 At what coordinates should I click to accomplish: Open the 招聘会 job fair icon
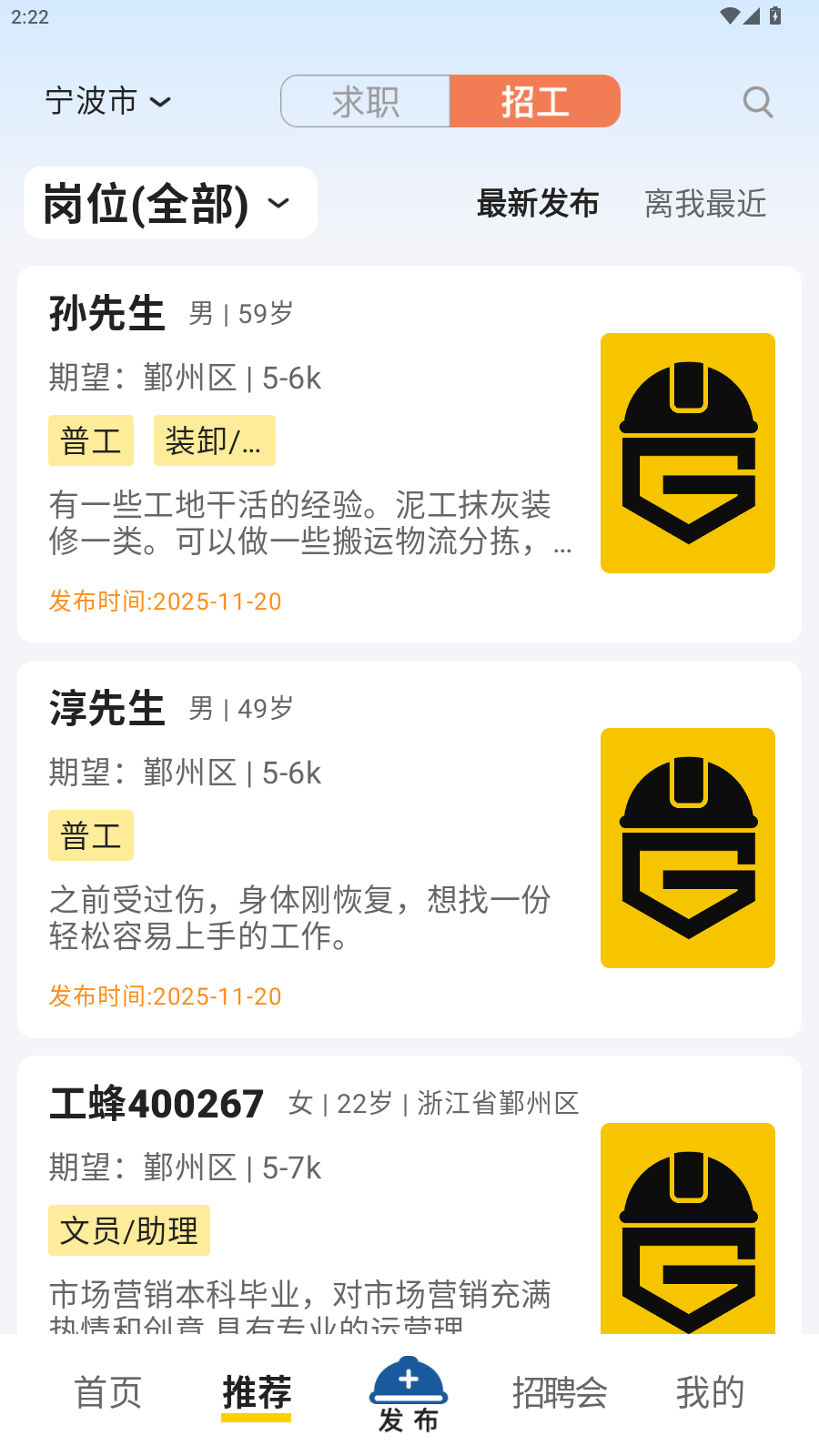(x=559, y=1392)
